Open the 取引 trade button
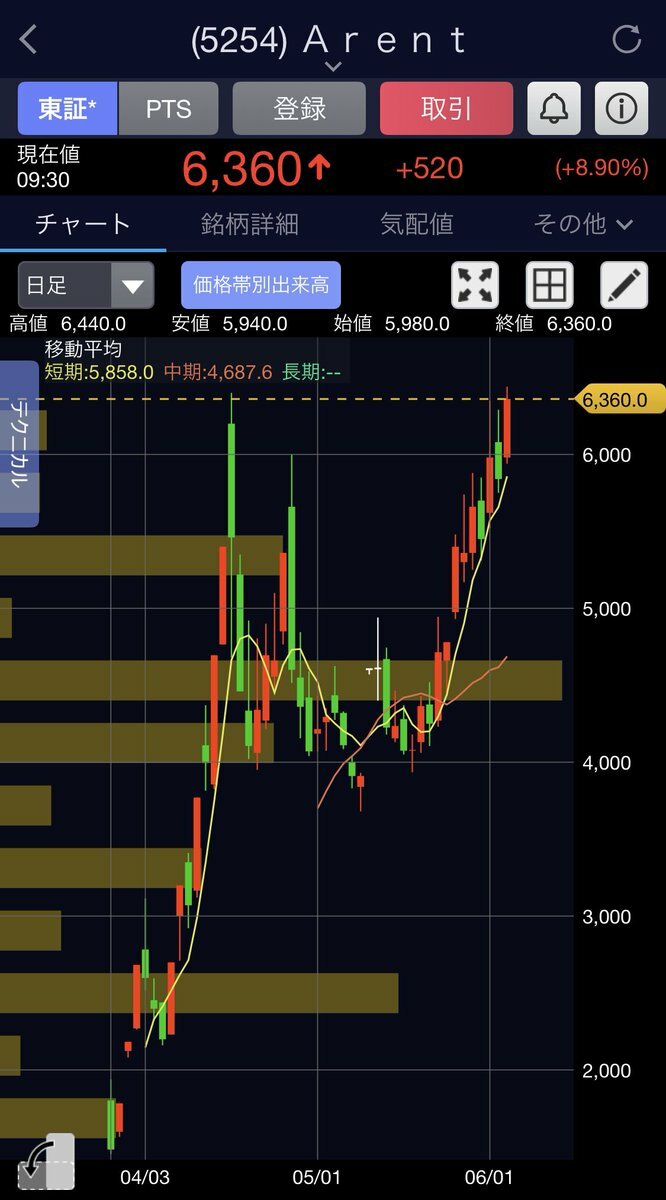 [x=446, y=108]
